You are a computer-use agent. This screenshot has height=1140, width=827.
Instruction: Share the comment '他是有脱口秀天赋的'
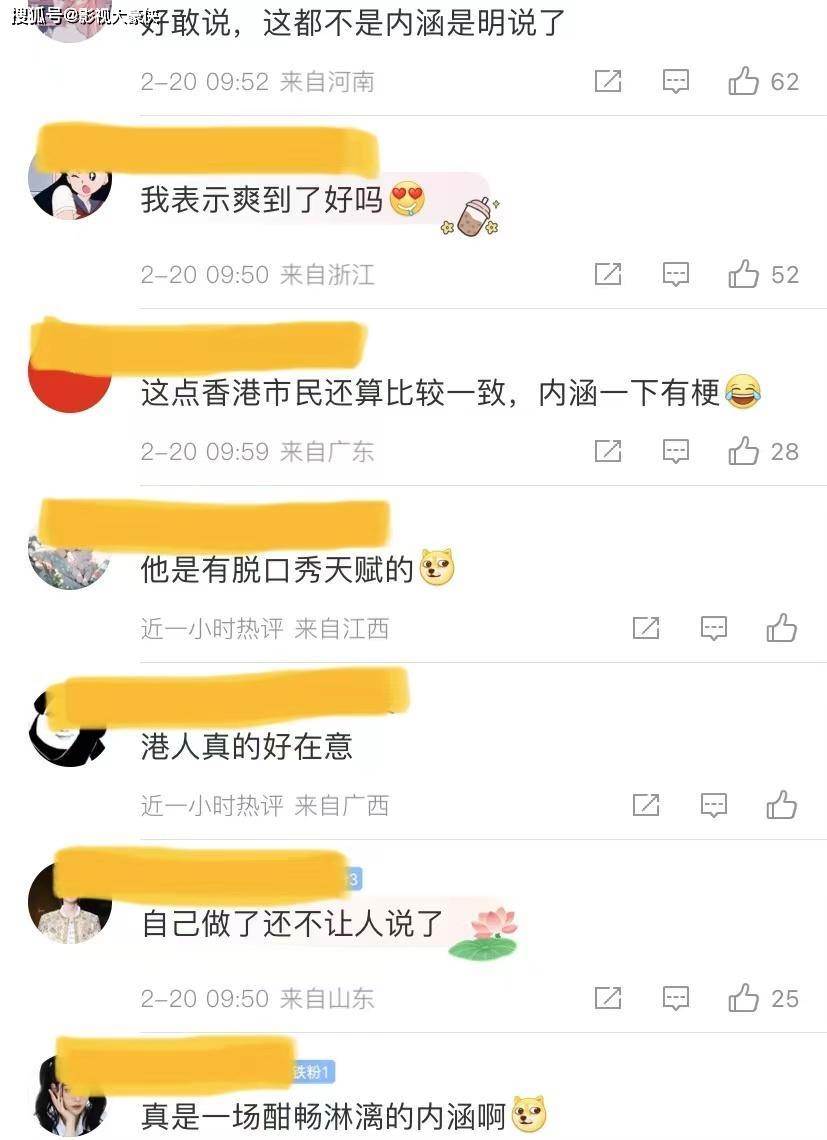pos(646,628)
